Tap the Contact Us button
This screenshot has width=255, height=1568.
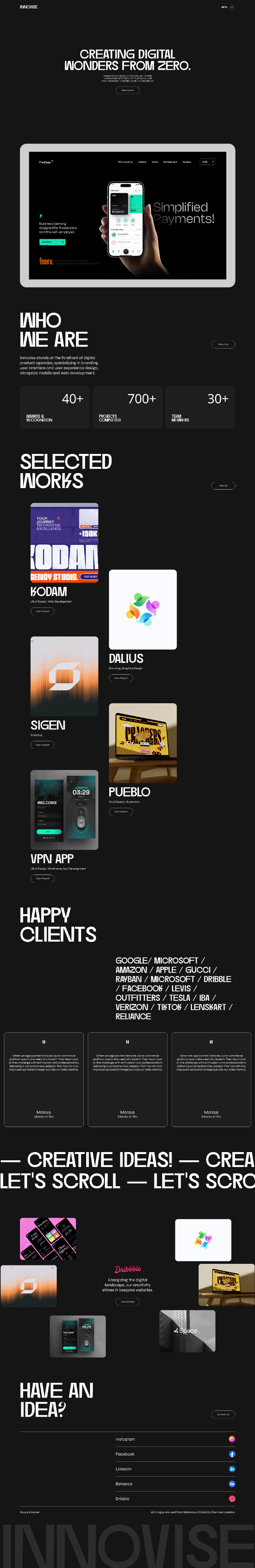tap(223, 1415)
